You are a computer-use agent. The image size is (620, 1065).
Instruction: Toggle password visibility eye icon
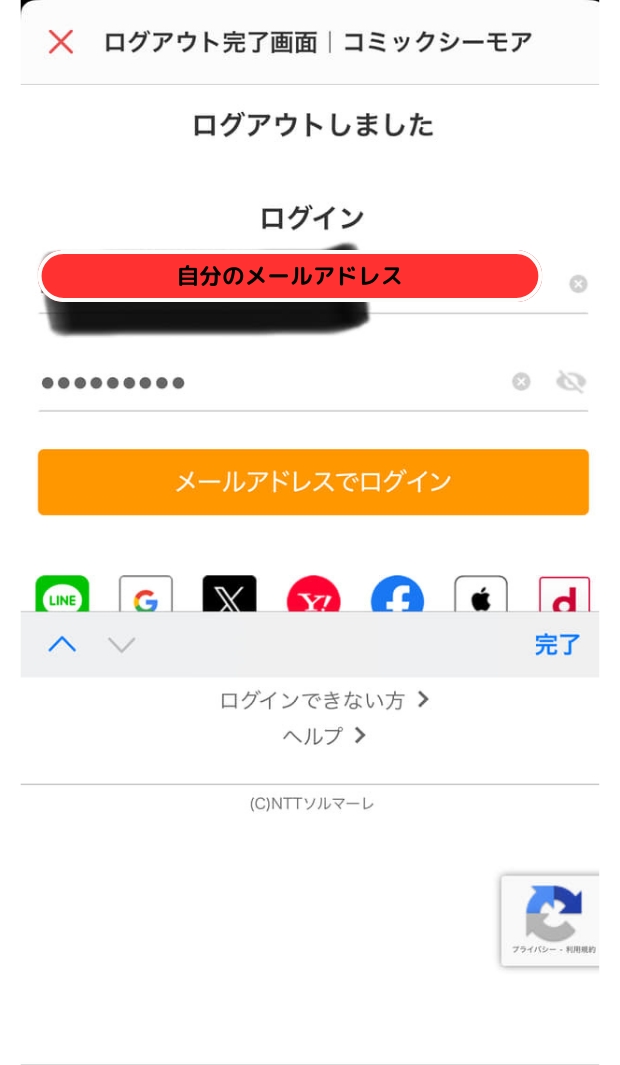click(x=570, y=382)
